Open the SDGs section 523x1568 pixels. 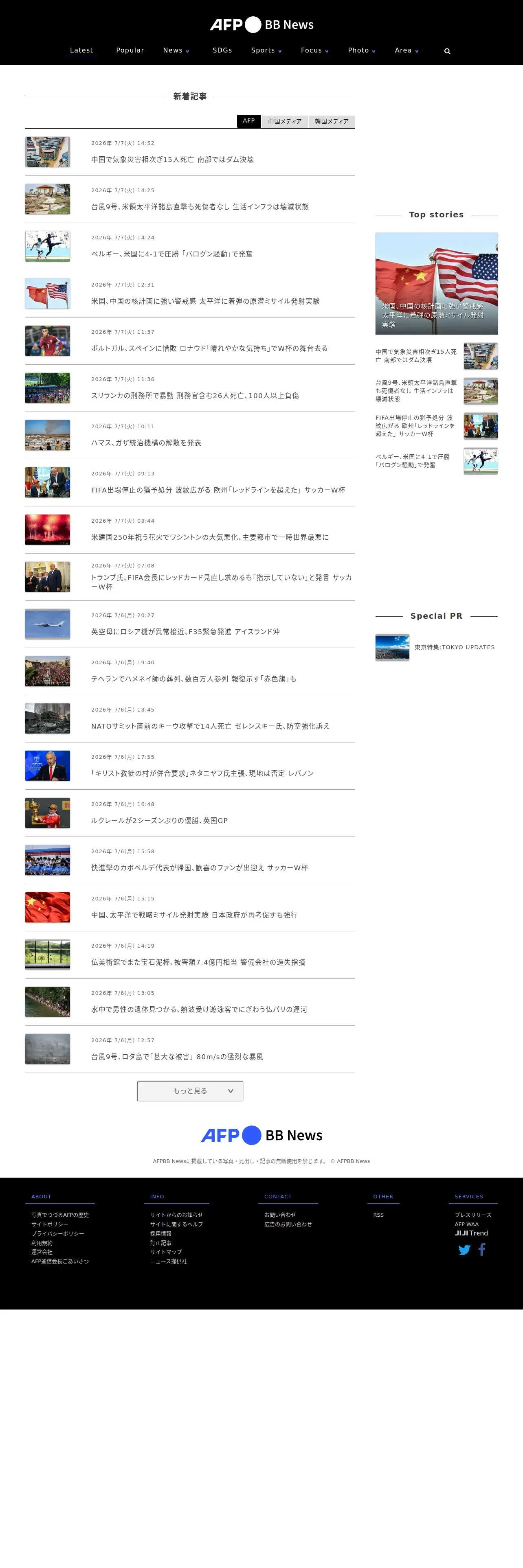(x=222, y=50)
